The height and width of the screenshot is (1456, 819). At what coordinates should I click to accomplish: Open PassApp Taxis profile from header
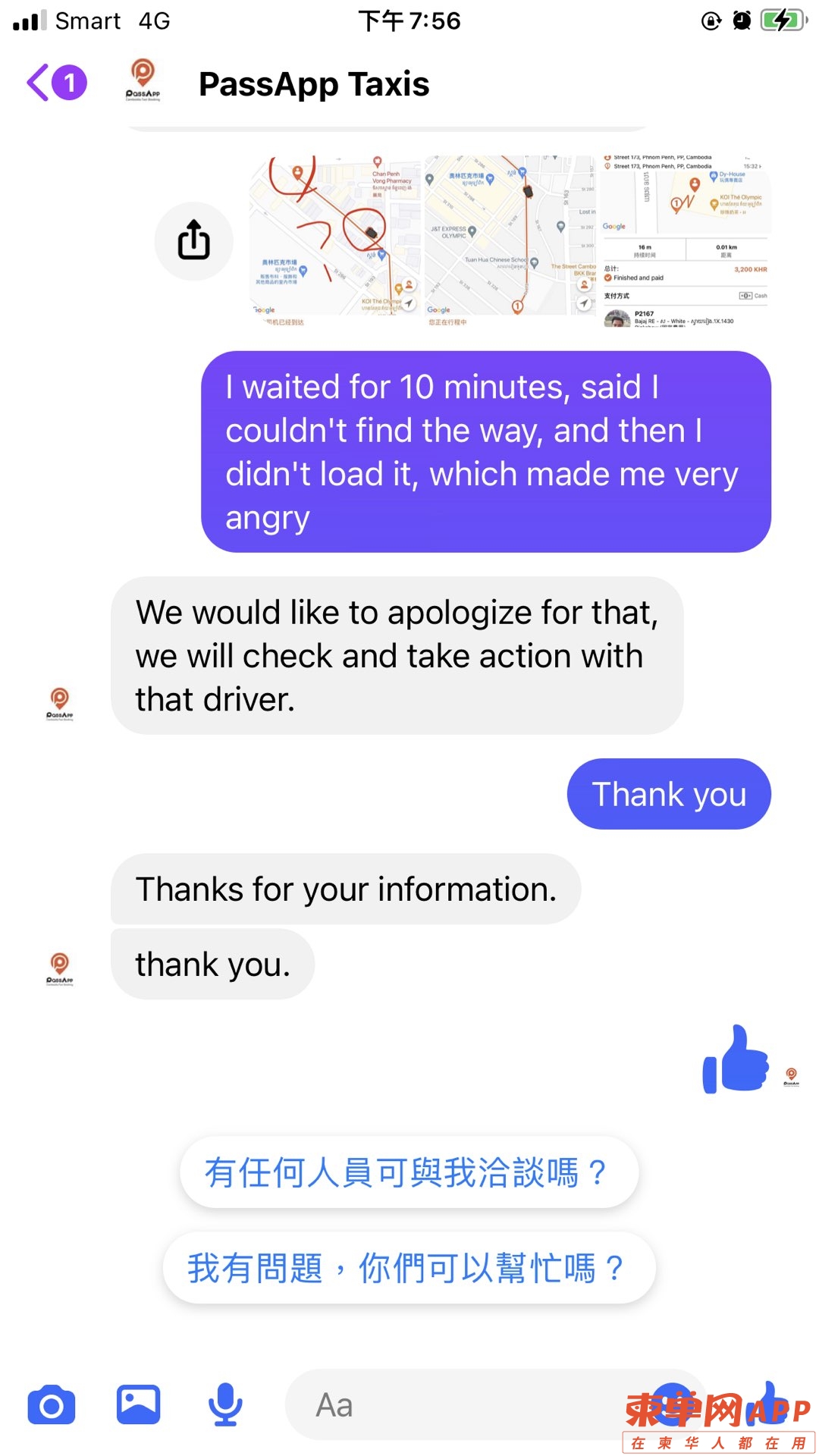pyautogui.click(x=313, y=83)
